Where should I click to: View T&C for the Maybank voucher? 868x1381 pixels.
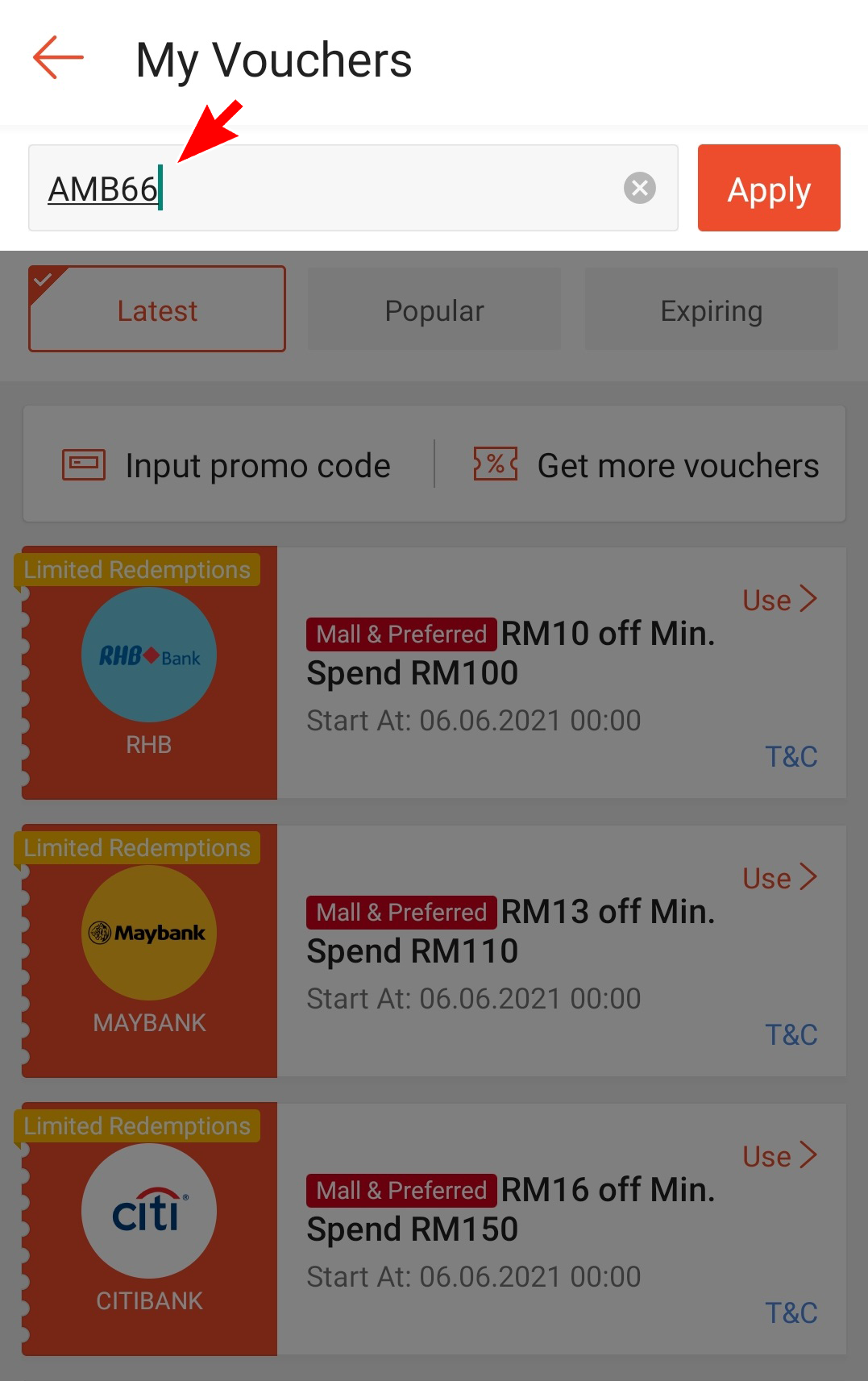791,1034
